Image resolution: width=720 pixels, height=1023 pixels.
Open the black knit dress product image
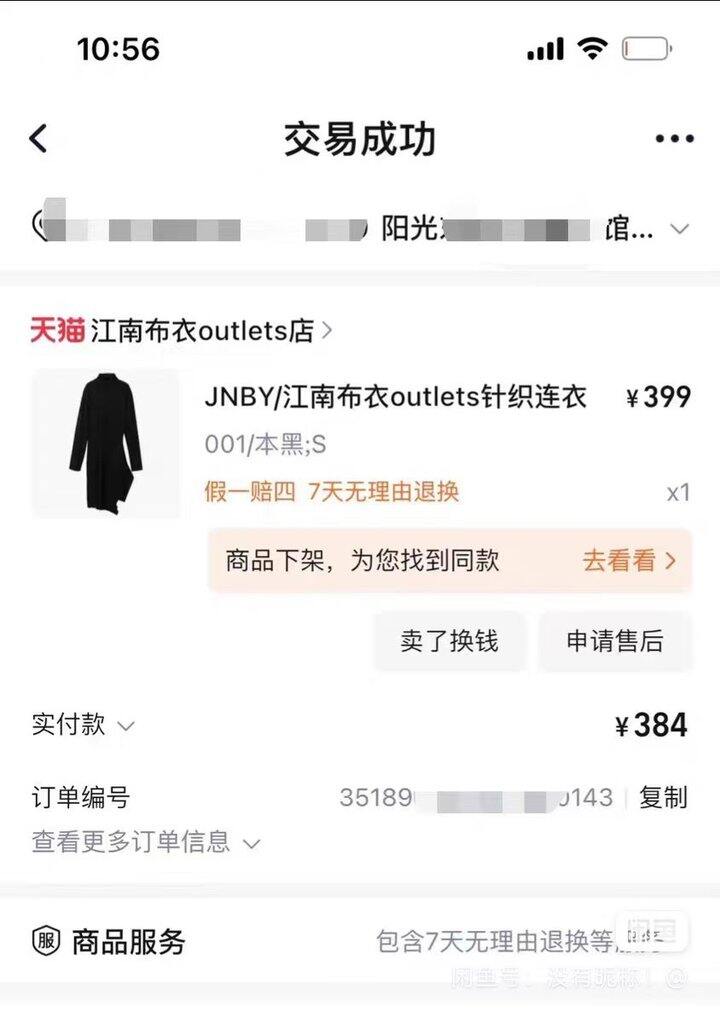(x=106, y=443)
